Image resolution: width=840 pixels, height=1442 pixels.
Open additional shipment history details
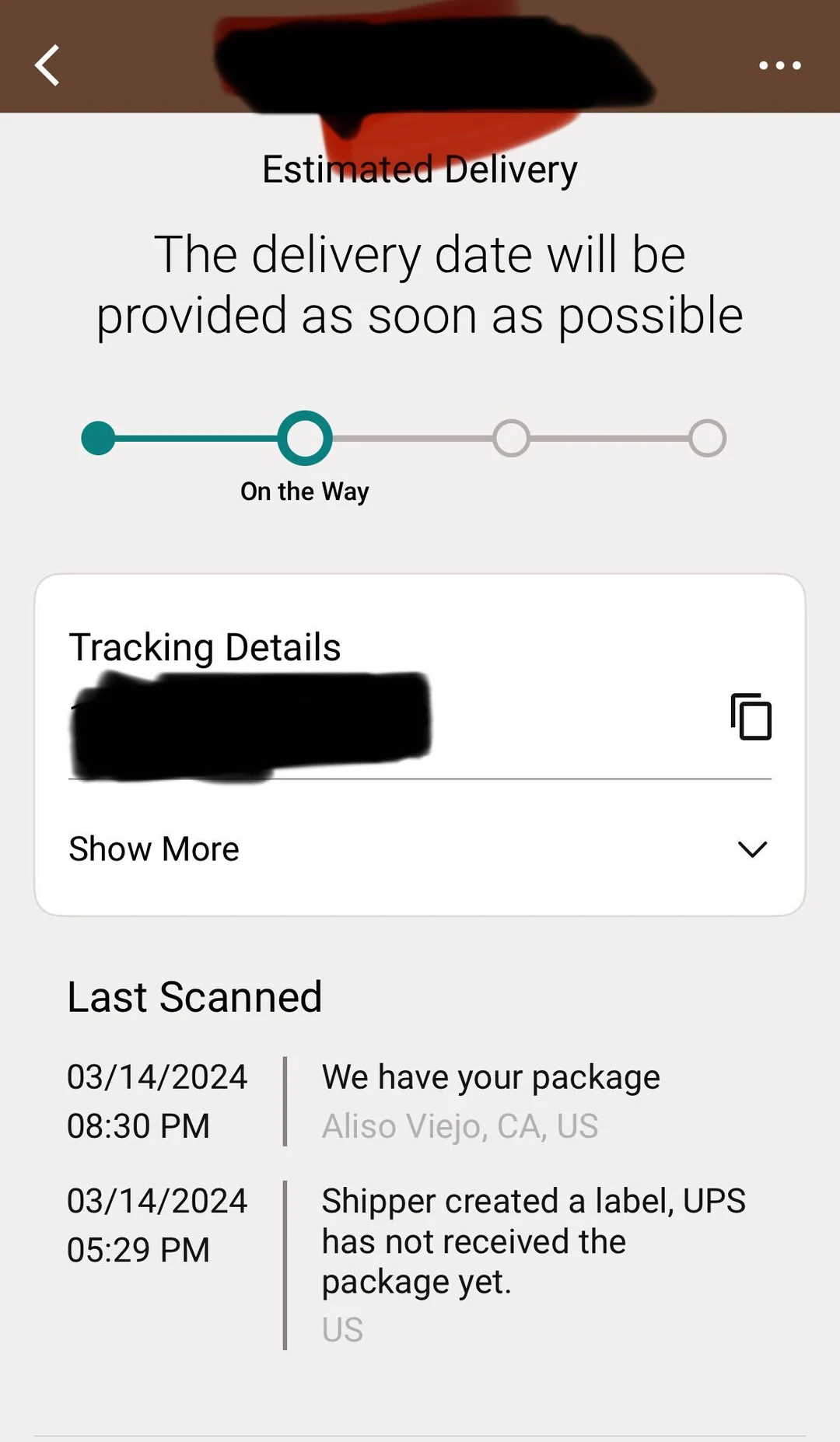pos(153,849)
